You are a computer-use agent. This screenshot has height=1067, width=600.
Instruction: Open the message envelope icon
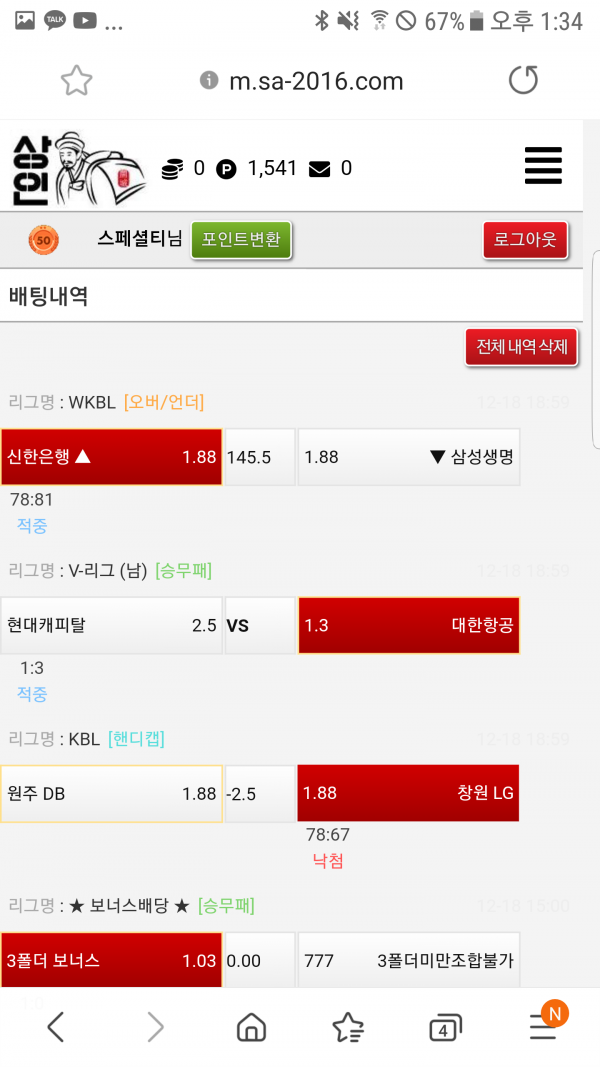[320, 169]
